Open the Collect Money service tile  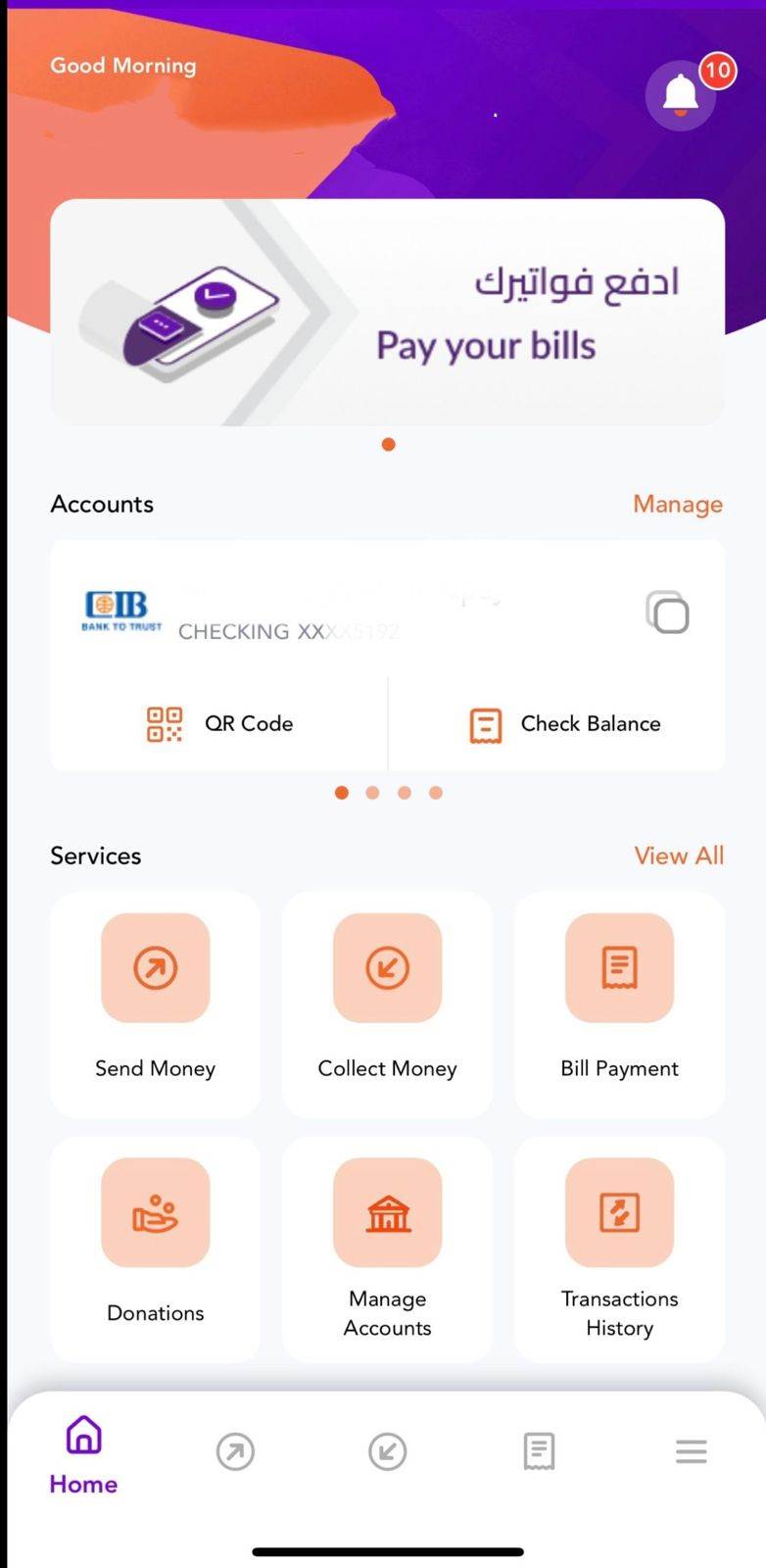coord(388,1004)
